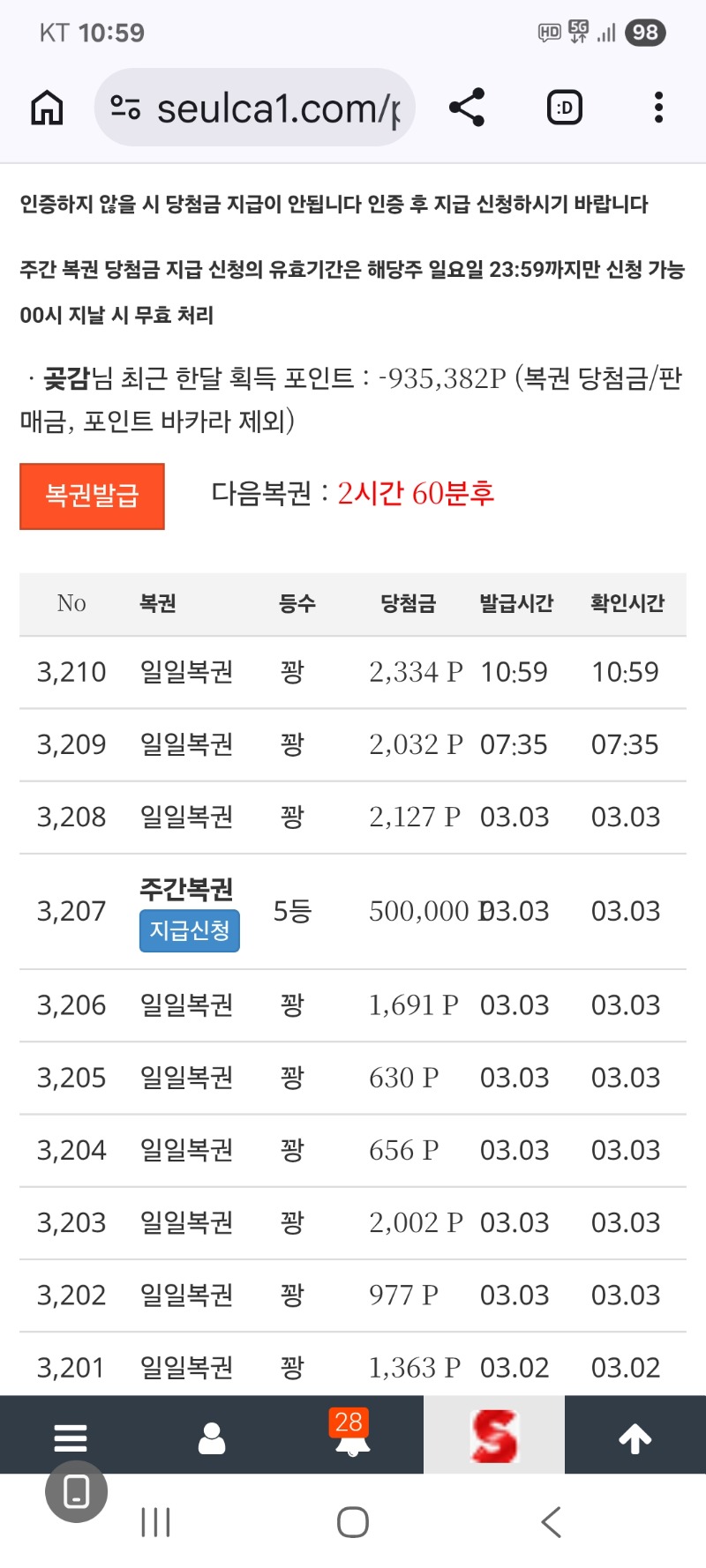This screenshot has width=706, height=1568.
Task: Tap the floating phone icon button
Action: pyautogui.click(x=77, y=1492)
